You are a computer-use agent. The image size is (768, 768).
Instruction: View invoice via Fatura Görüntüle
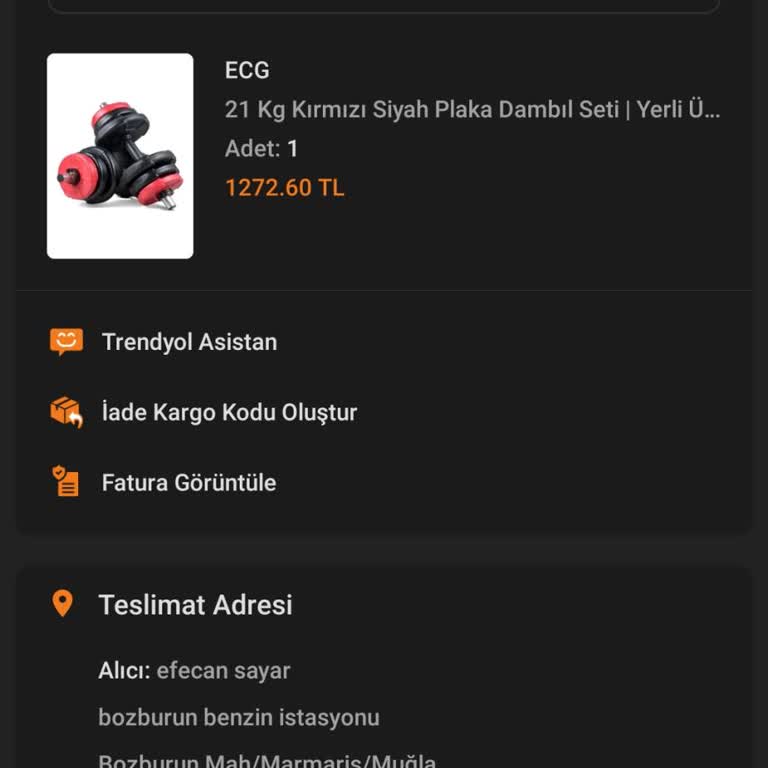(189, 482)
